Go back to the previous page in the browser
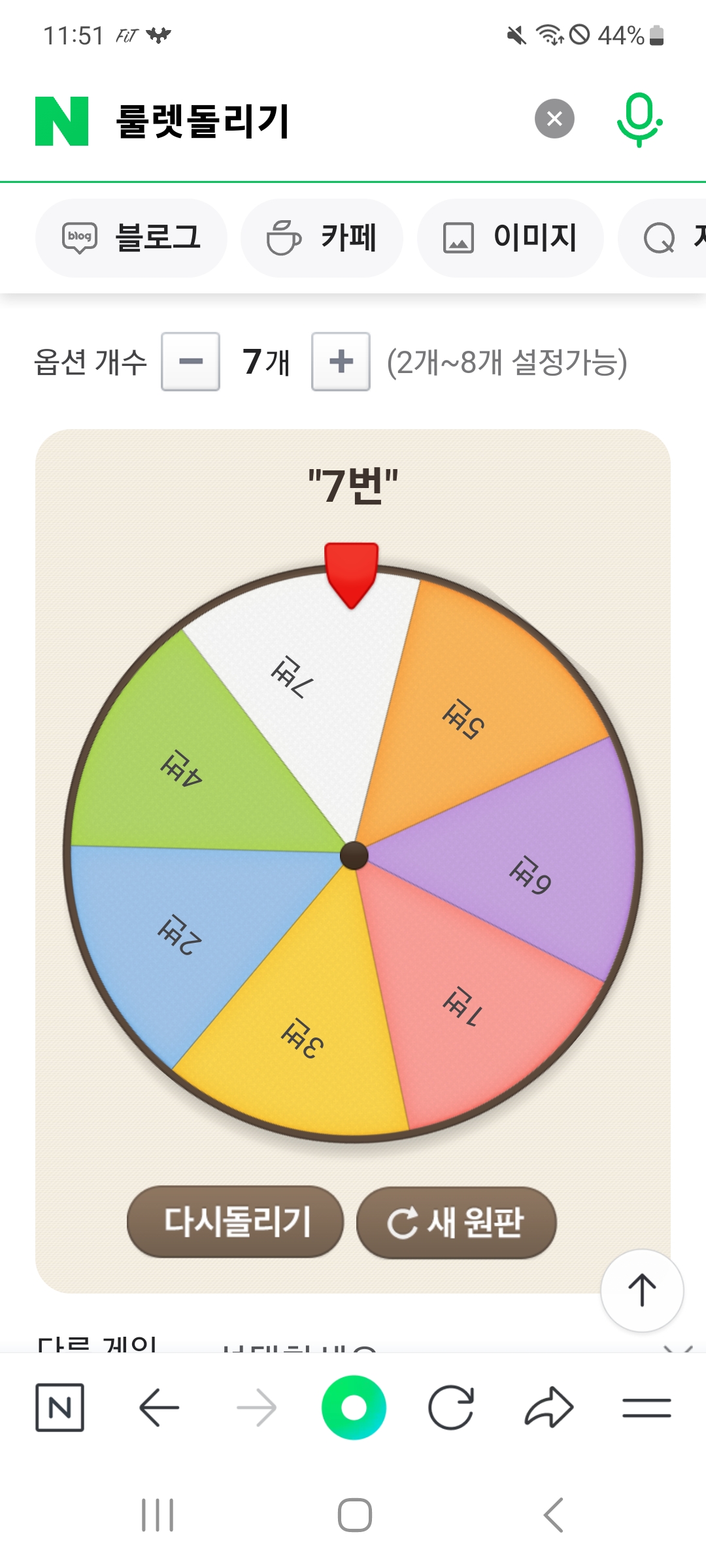The image size is (706, 1568). (x=159, y=1407)
